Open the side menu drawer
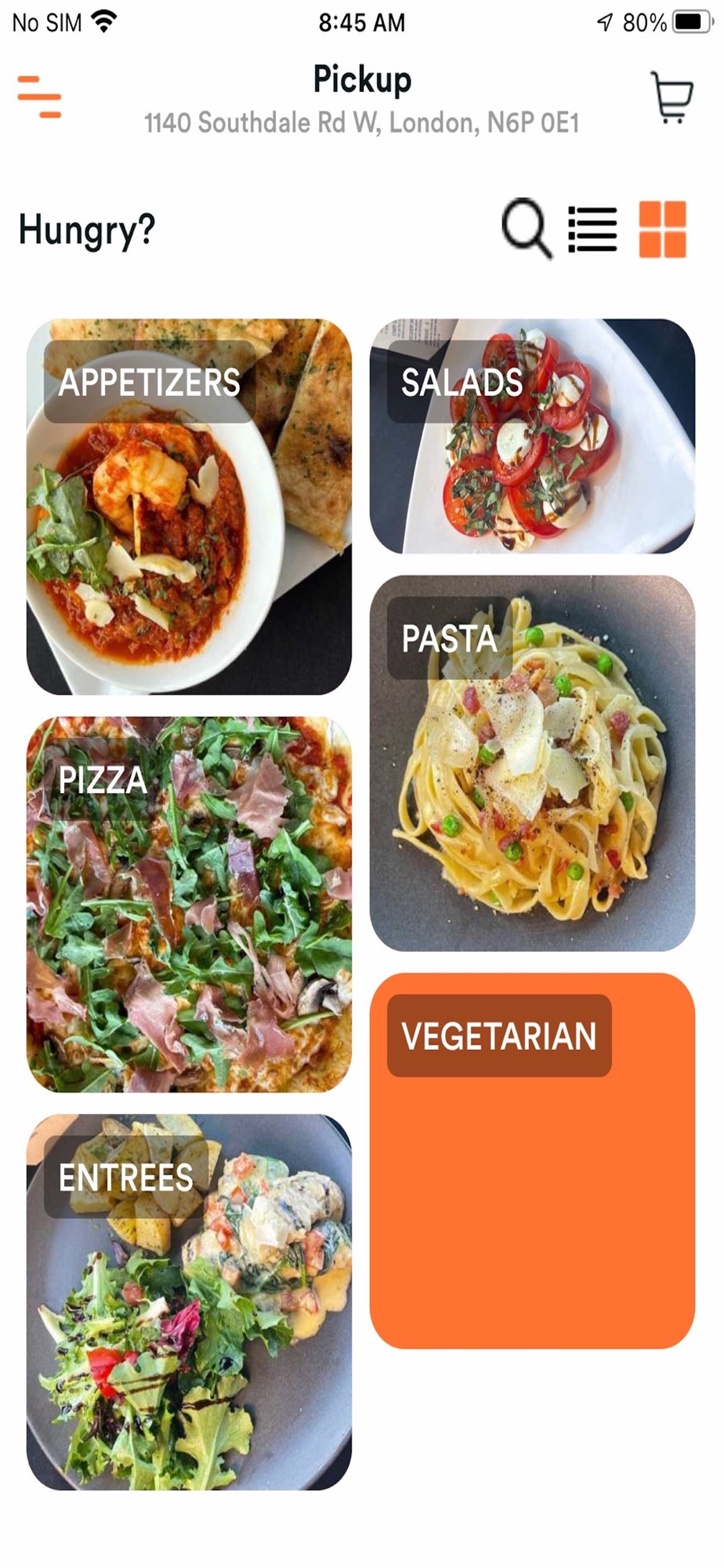724x1568 pixels. (x=39, y=97)
